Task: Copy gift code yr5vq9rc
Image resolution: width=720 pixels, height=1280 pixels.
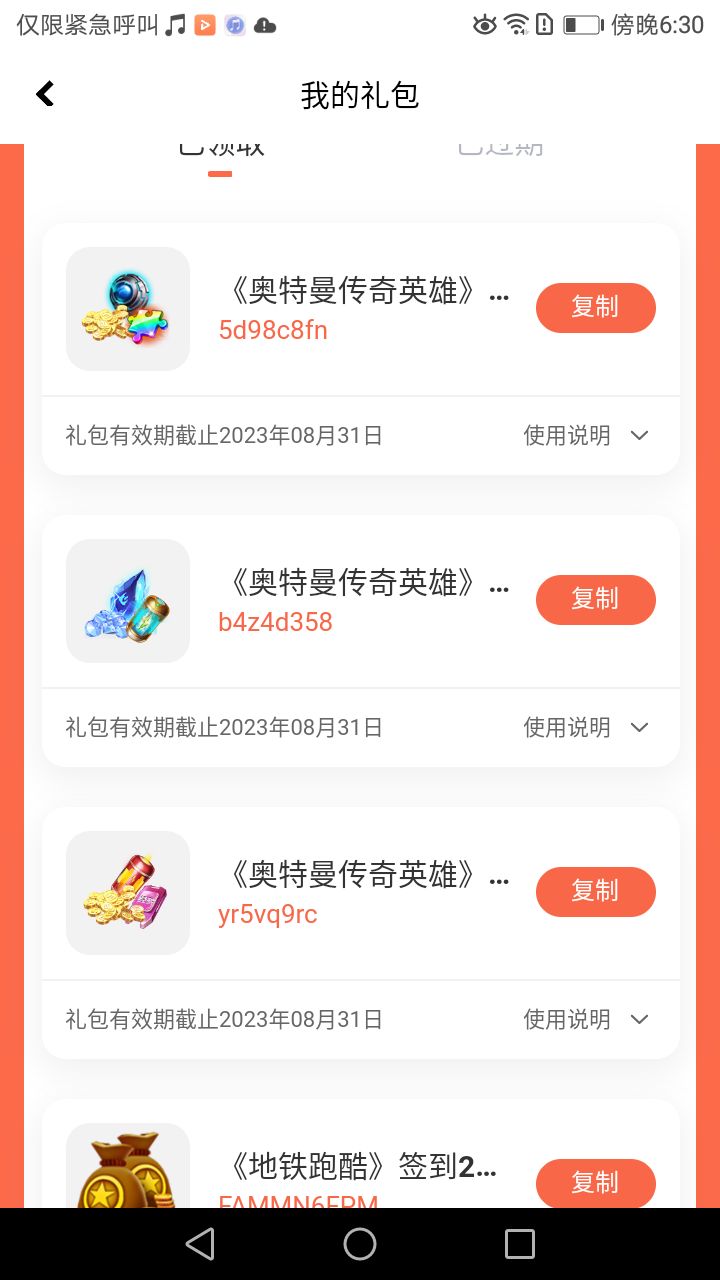Action: pos(595,892)
